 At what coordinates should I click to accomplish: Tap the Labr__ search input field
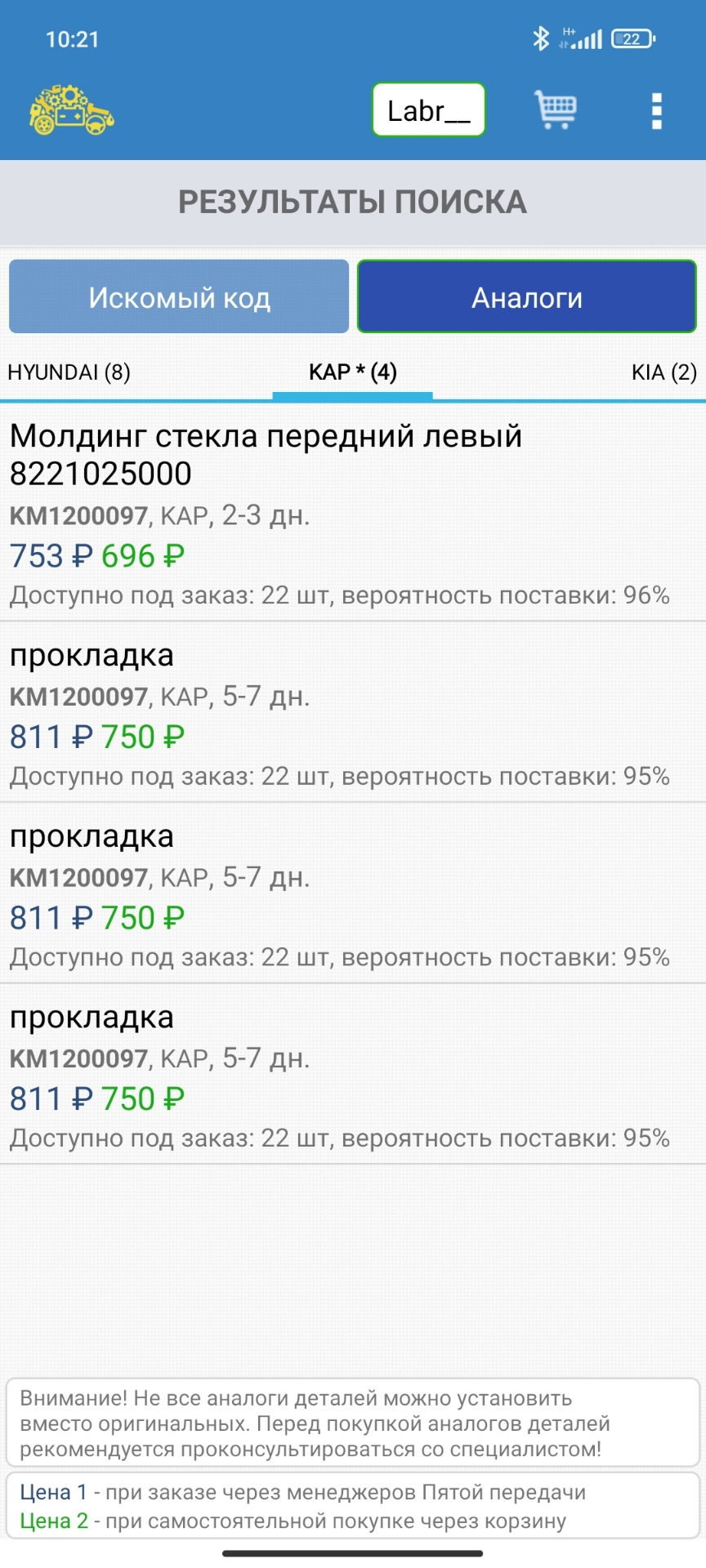pos(427,109)
